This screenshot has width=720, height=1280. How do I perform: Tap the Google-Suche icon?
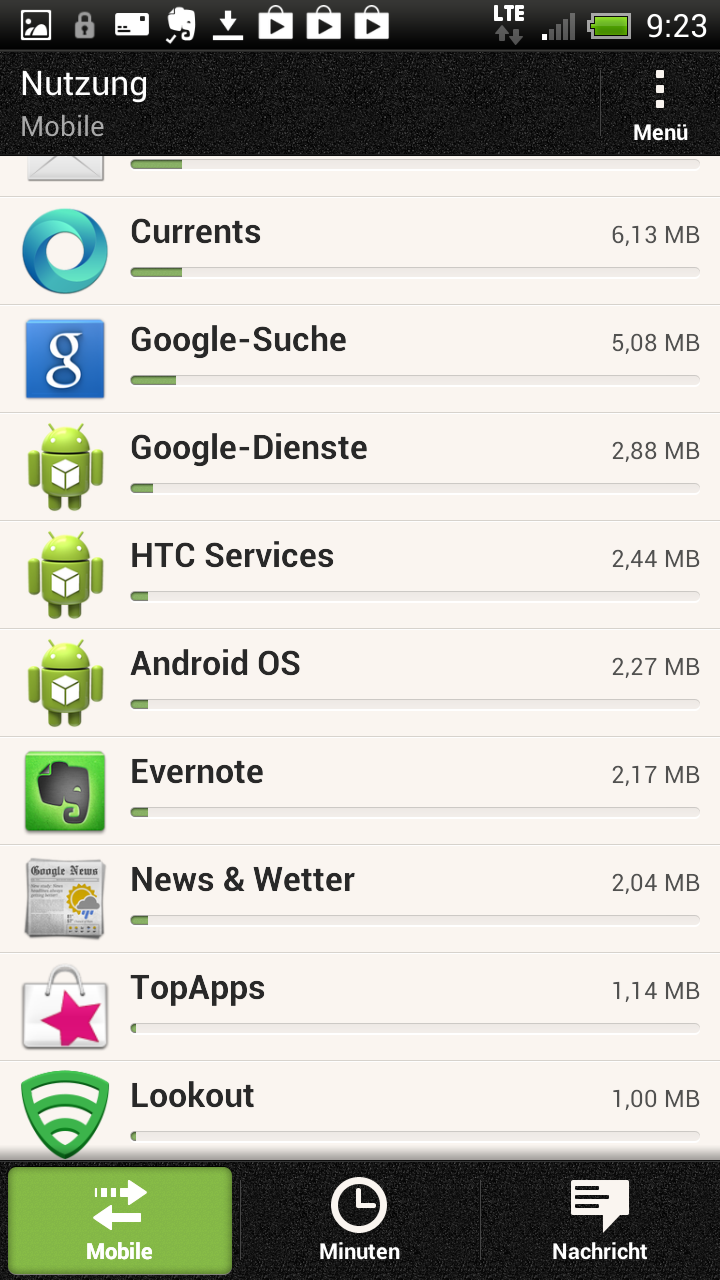point(64,358)
